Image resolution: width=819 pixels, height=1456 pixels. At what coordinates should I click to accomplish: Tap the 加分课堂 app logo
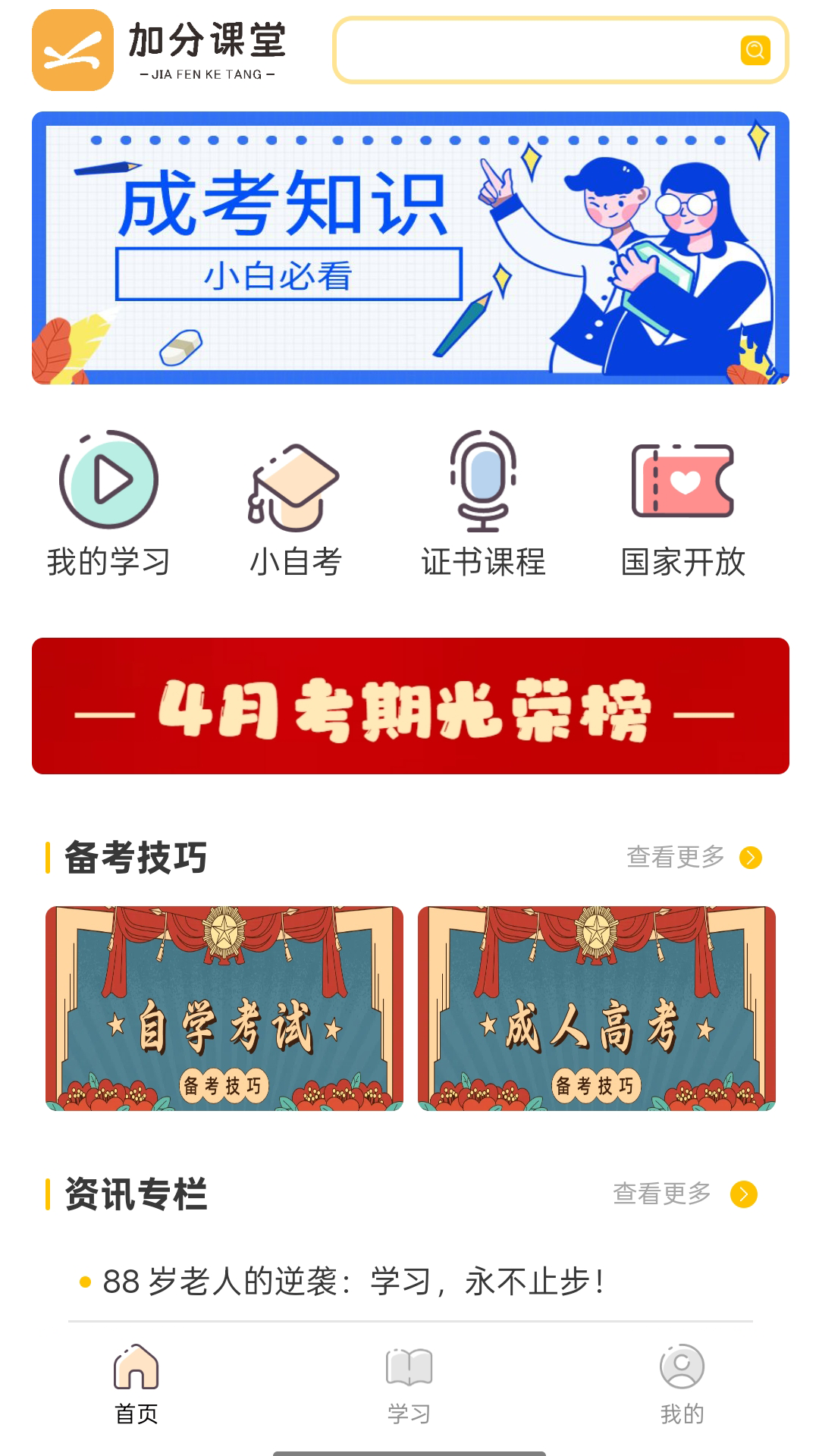tap(72, 50)
